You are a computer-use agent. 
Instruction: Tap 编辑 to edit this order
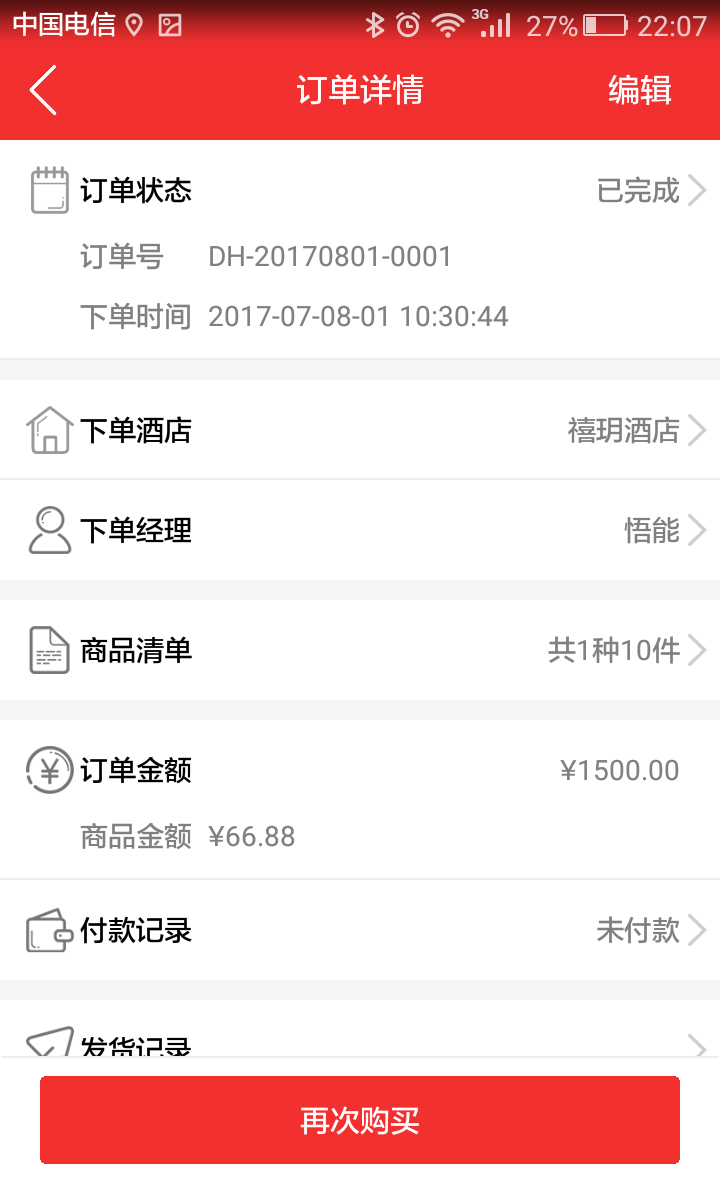tap(640, 91)
